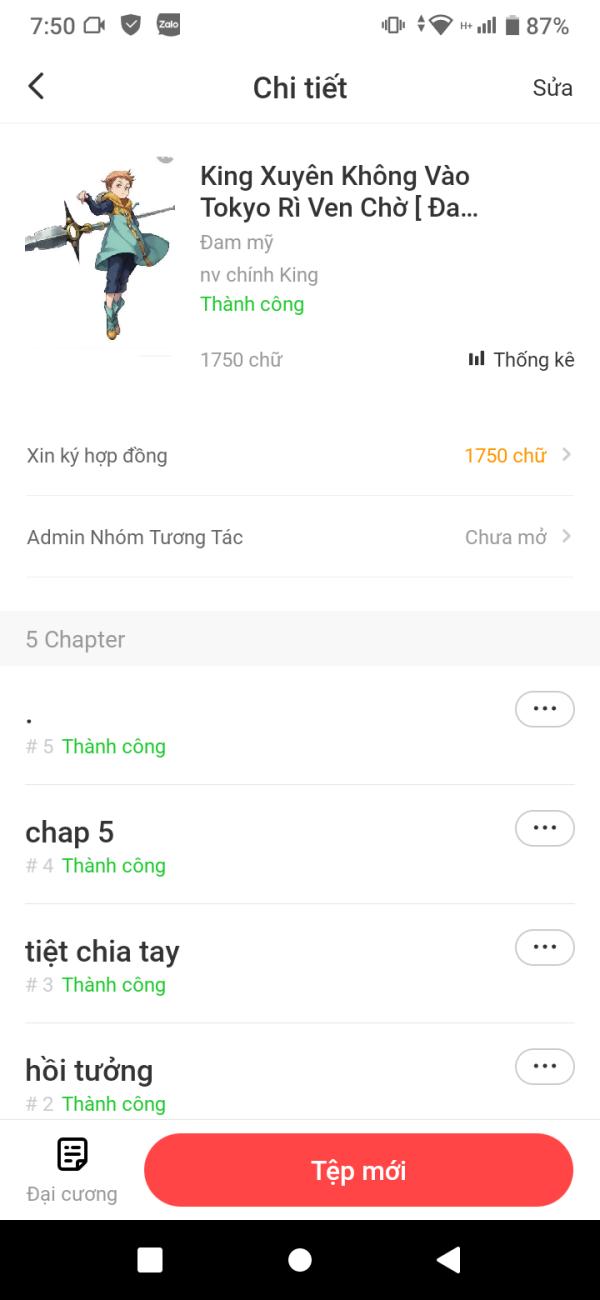
Task: Open the Đại cương outline
Action: click(72, 1170)
